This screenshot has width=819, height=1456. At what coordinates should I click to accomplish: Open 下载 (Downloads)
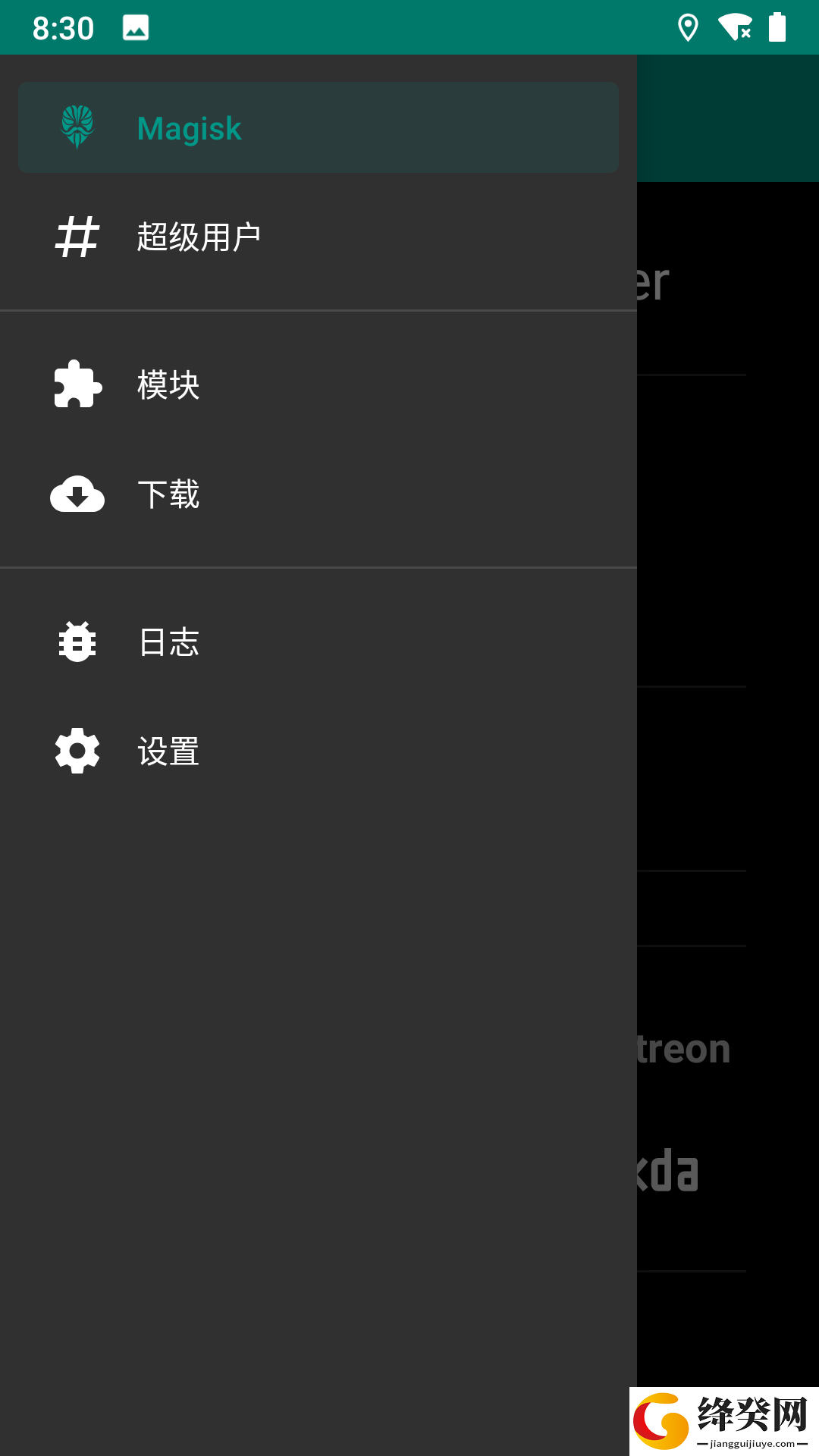click(x=318, y=494)
